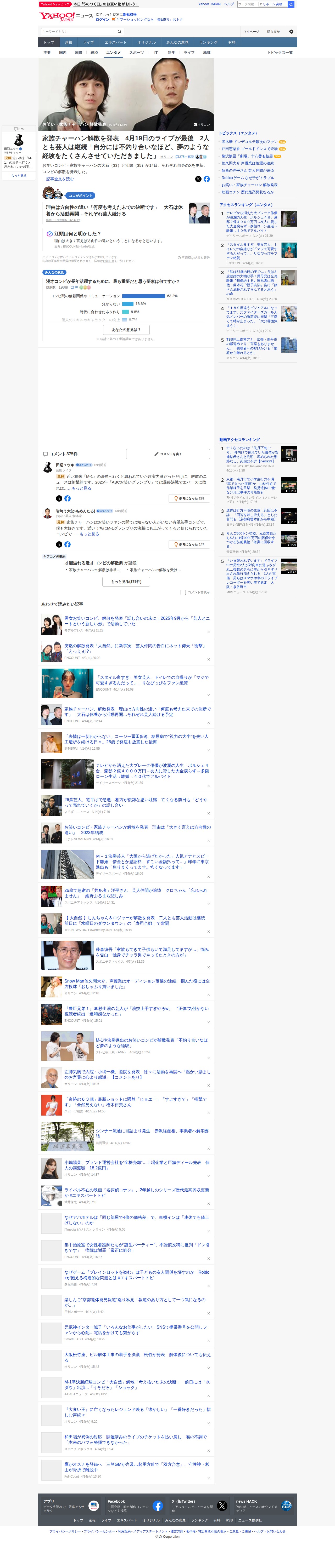This screenshot has height=1568, width=335.
Task: Tap the あなたの意見は? poll button
Action: coord(126,330)
